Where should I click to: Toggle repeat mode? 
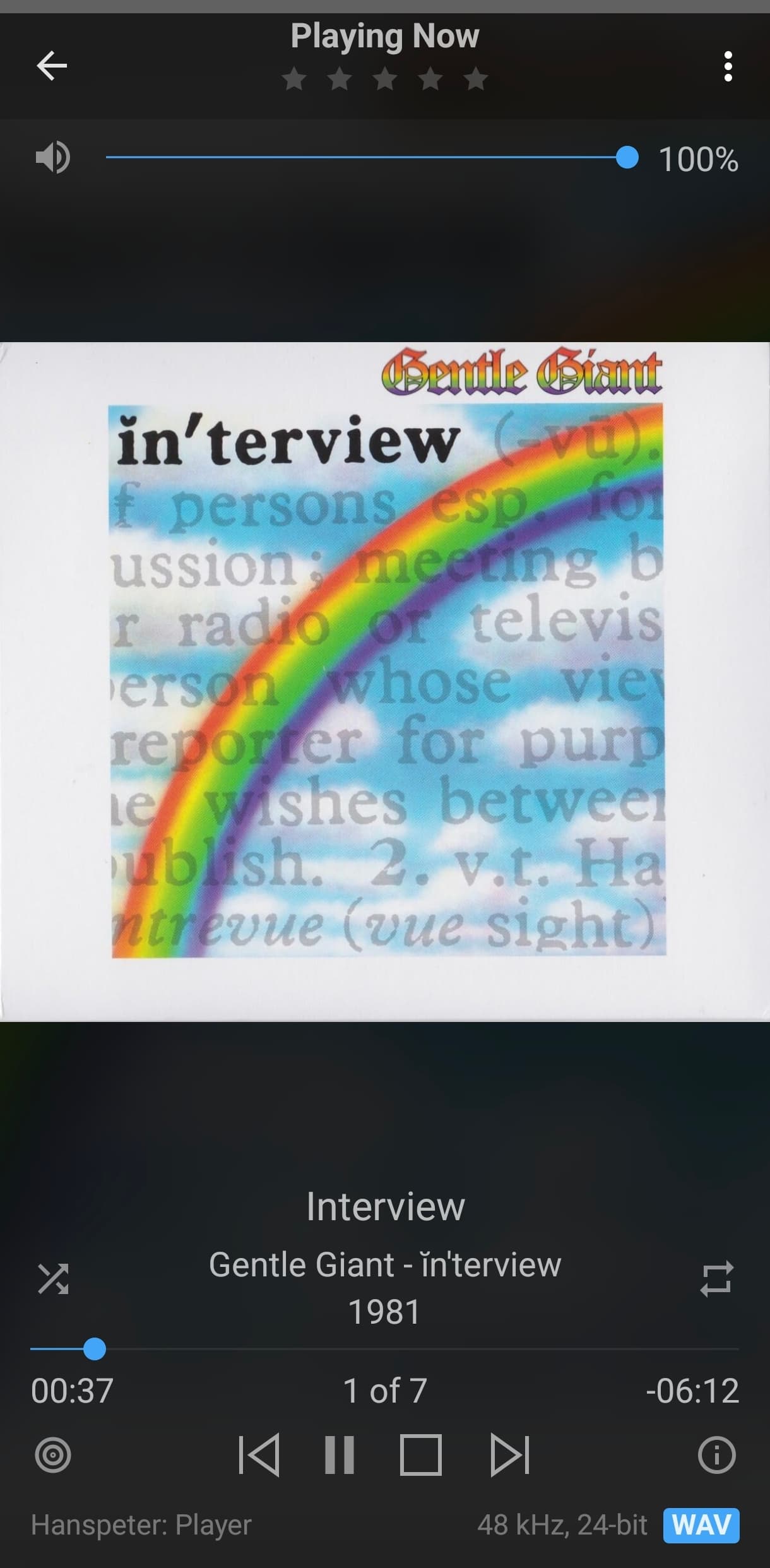[716, 1279]
